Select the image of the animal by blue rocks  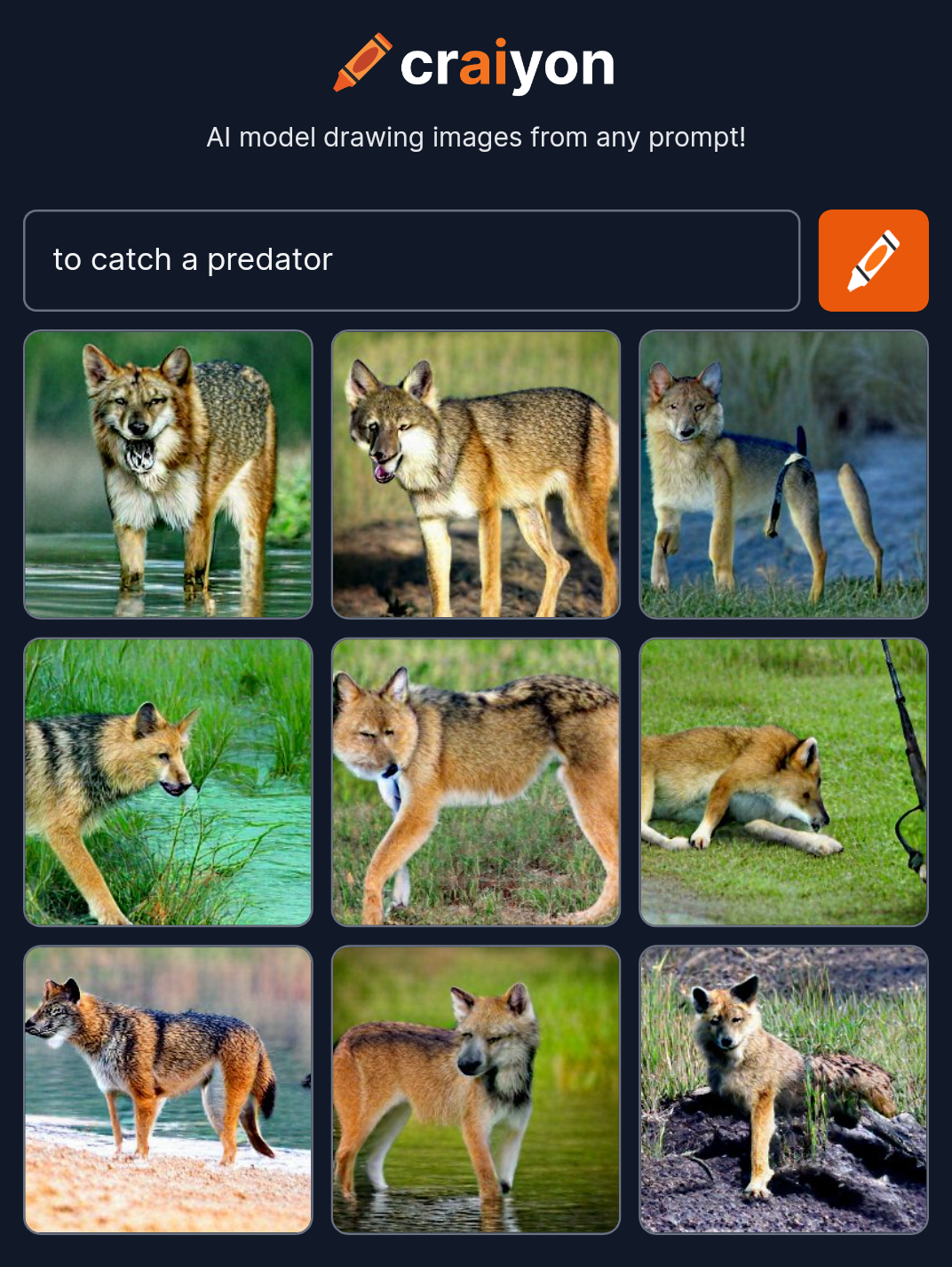tap(783, 474)
